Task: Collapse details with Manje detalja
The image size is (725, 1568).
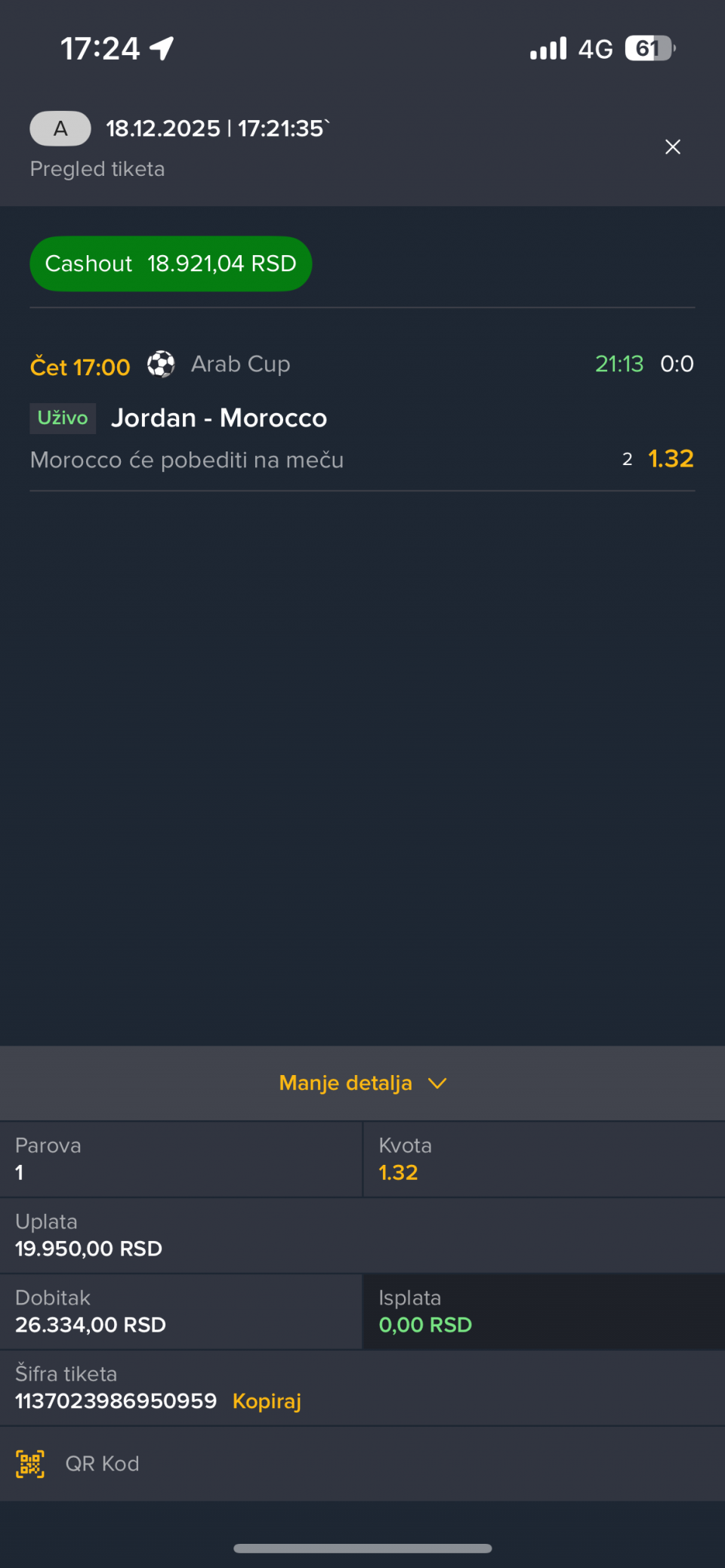Action: tap(362, 1083)
